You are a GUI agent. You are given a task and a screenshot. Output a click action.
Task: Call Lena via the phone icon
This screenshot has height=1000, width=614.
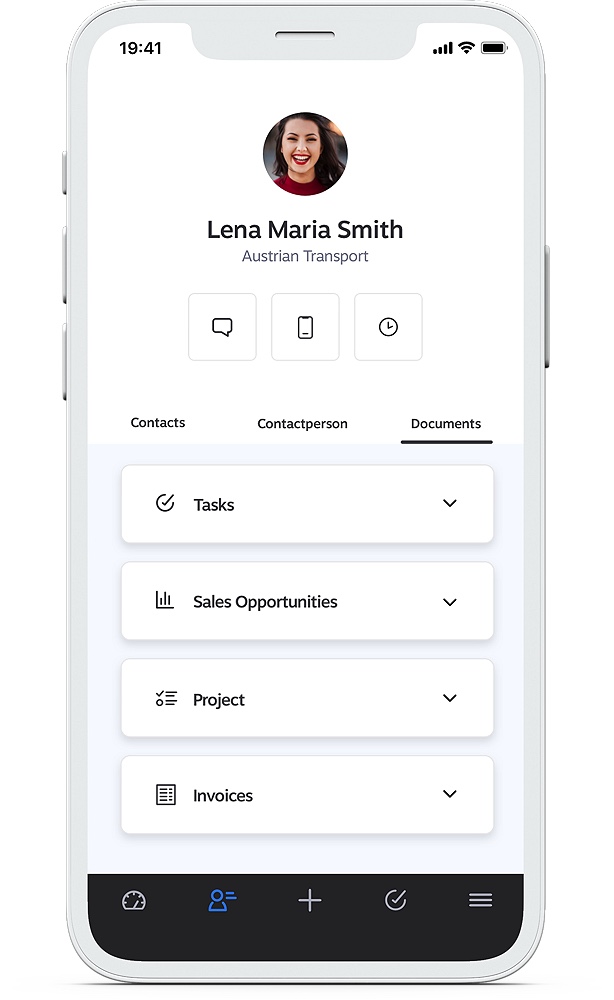pos(305,327)
